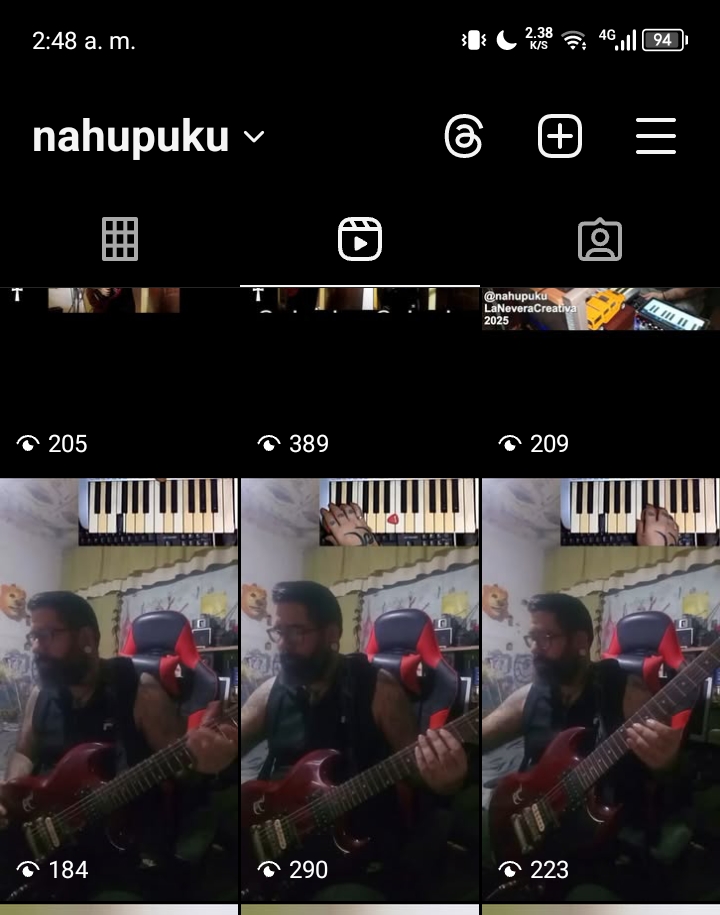Image resolution: width=720 pixels, height=915 pixels.
Task: Switch to the posts grid tab
Action: tap(120, 240)
